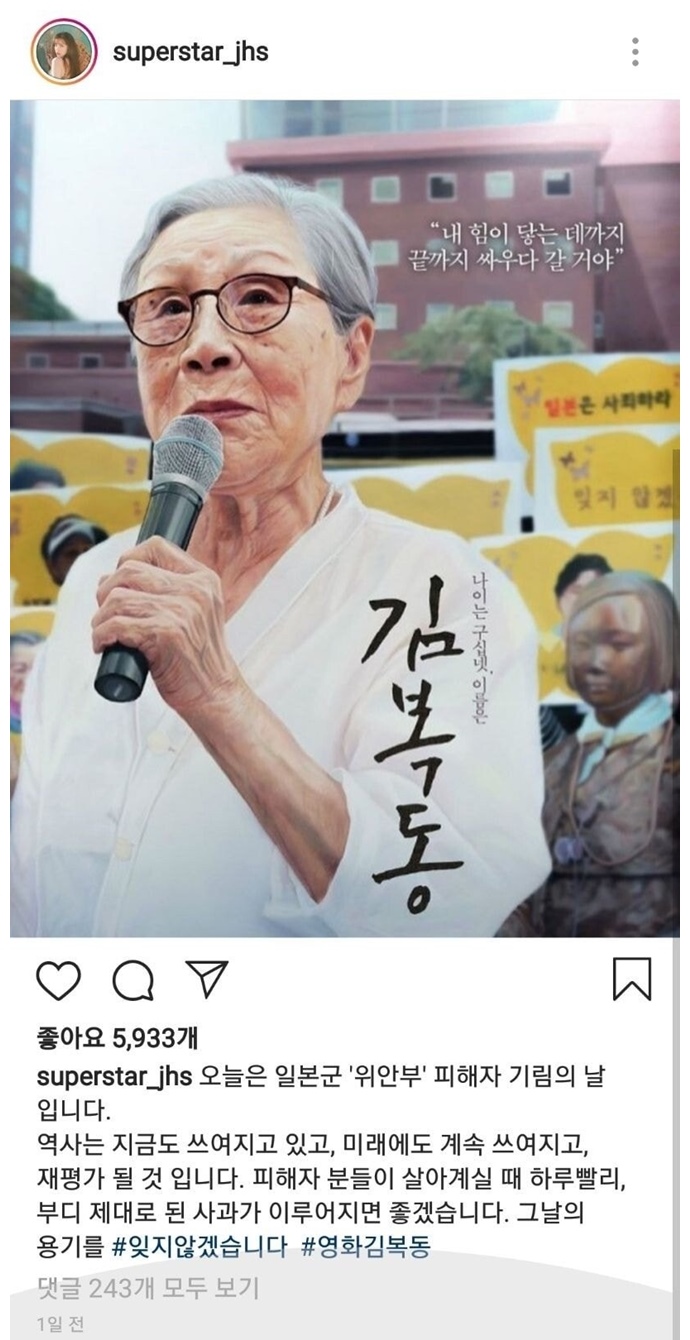Open the poster image of the post

(x=345, y=518)
